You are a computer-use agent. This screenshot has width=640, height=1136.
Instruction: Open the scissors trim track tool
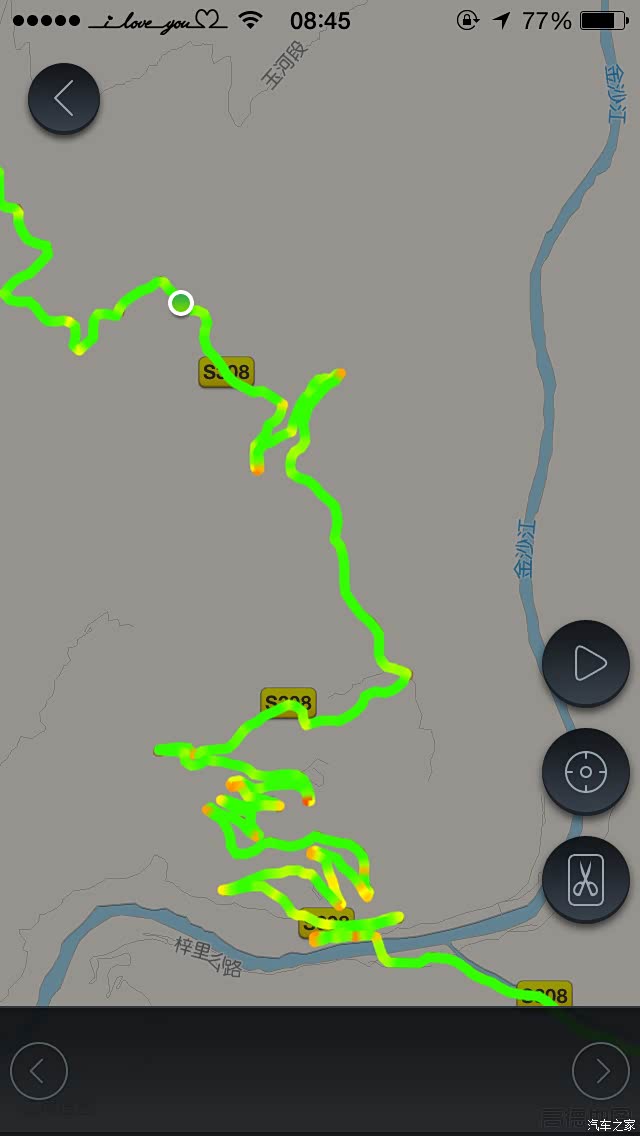coord(585,879)
